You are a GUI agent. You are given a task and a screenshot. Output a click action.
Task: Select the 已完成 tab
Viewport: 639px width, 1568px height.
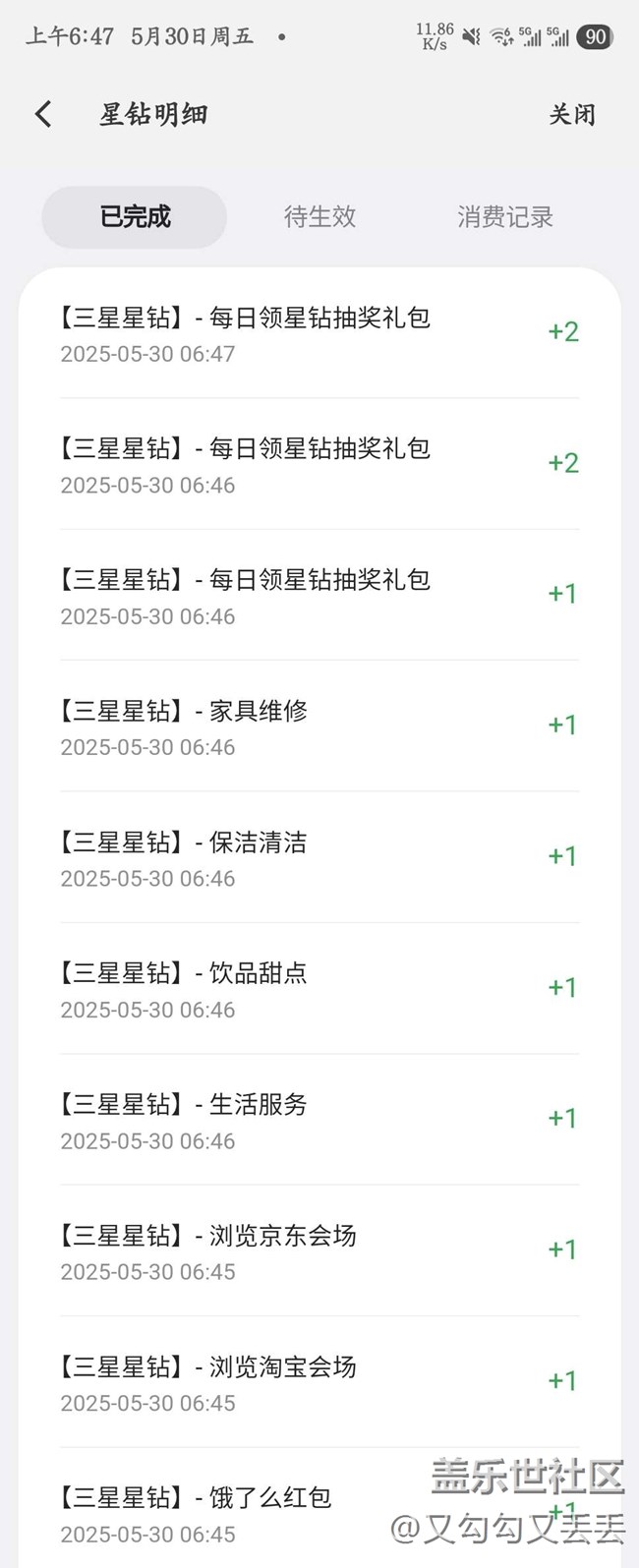135,216
